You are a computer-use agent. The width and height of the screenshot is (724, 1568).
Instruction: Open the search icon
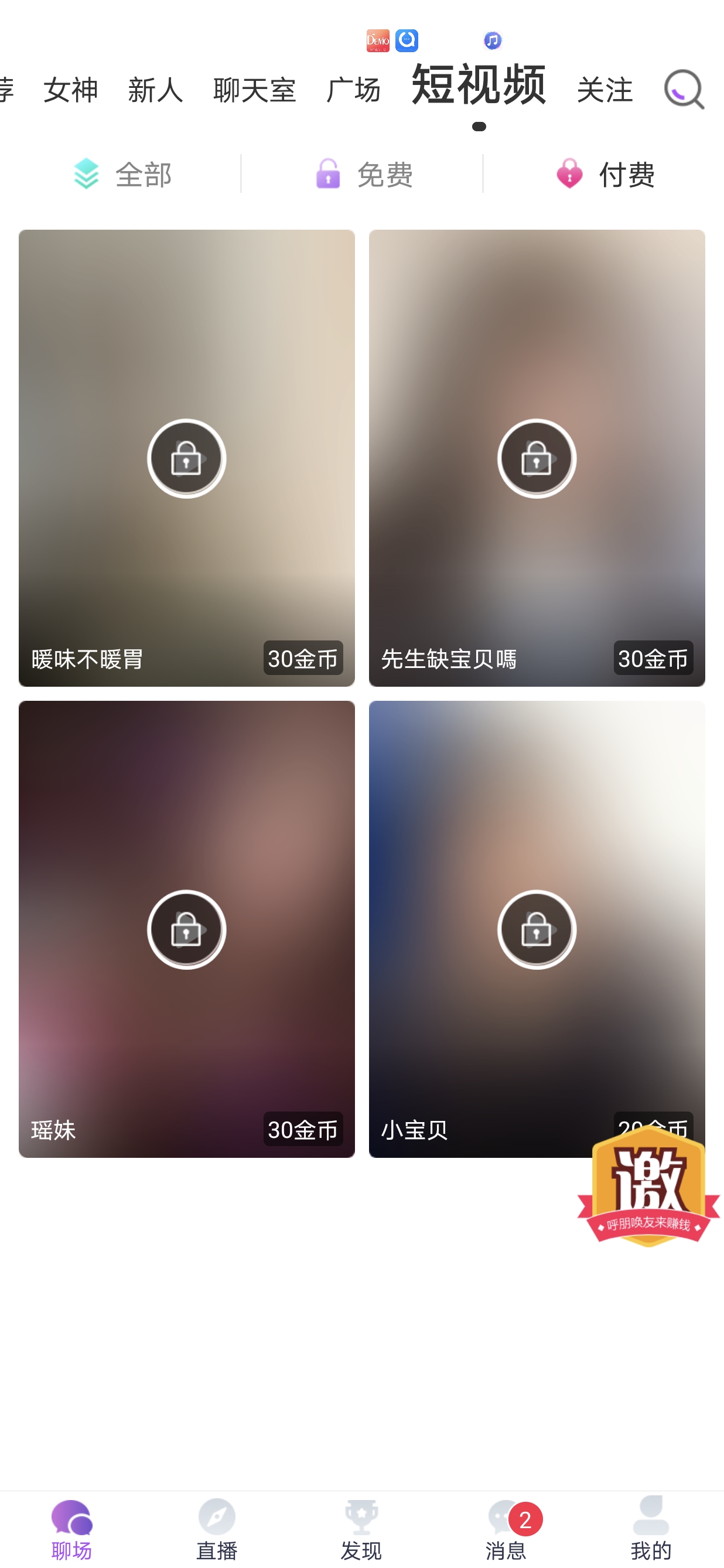pyautogui.click(x=684, y=90)
